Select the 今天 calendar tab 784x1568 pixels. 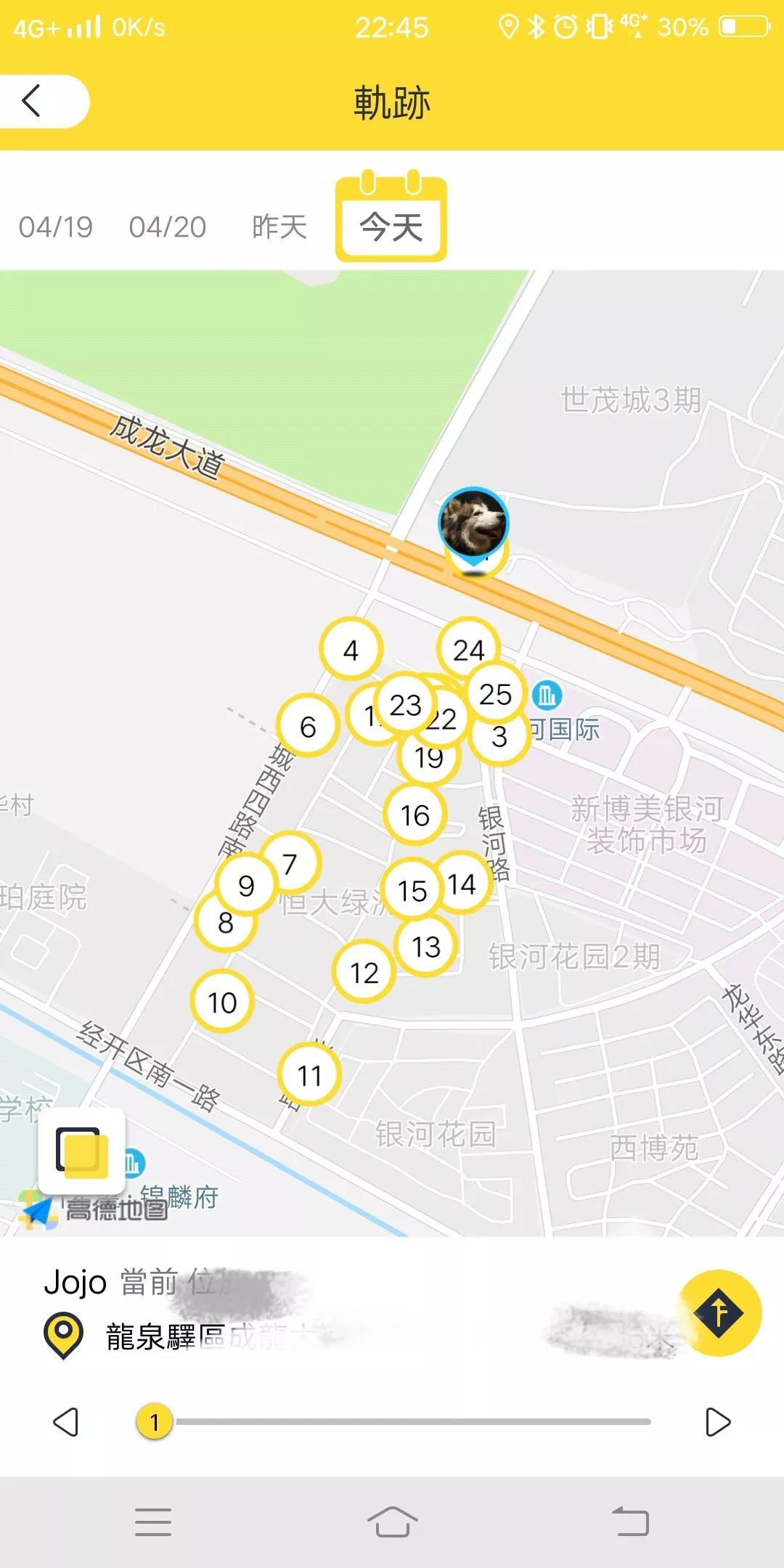tap(391, 225)
